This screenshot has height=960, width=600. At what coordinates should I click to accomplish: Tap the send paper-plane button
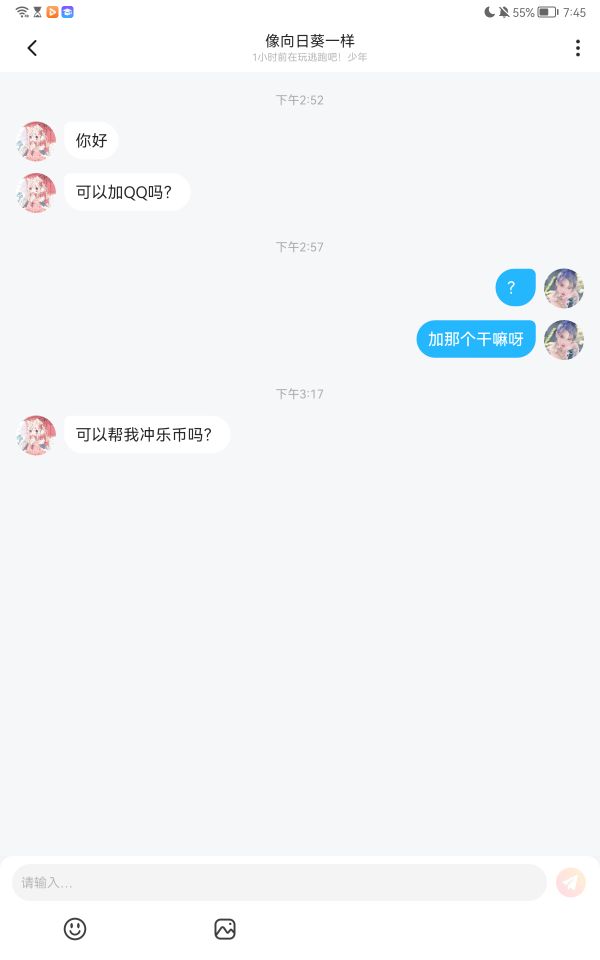tap(571, 882)
